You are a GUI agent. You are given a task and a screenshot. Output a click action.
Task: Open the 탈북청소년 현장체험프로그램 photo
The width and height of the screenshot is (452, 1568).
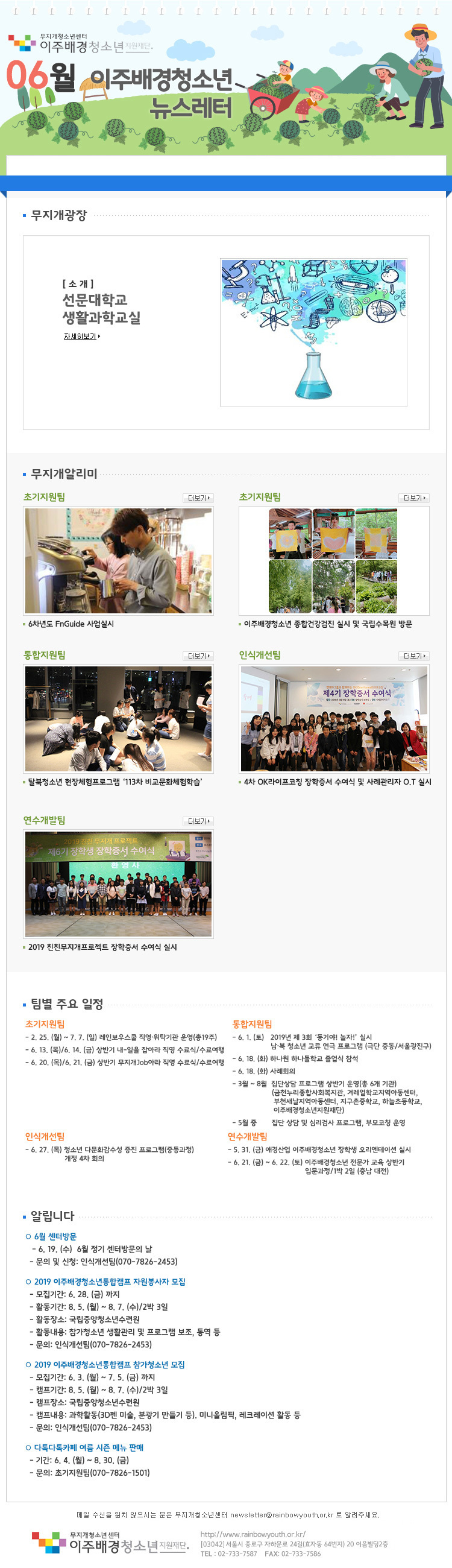119,719
